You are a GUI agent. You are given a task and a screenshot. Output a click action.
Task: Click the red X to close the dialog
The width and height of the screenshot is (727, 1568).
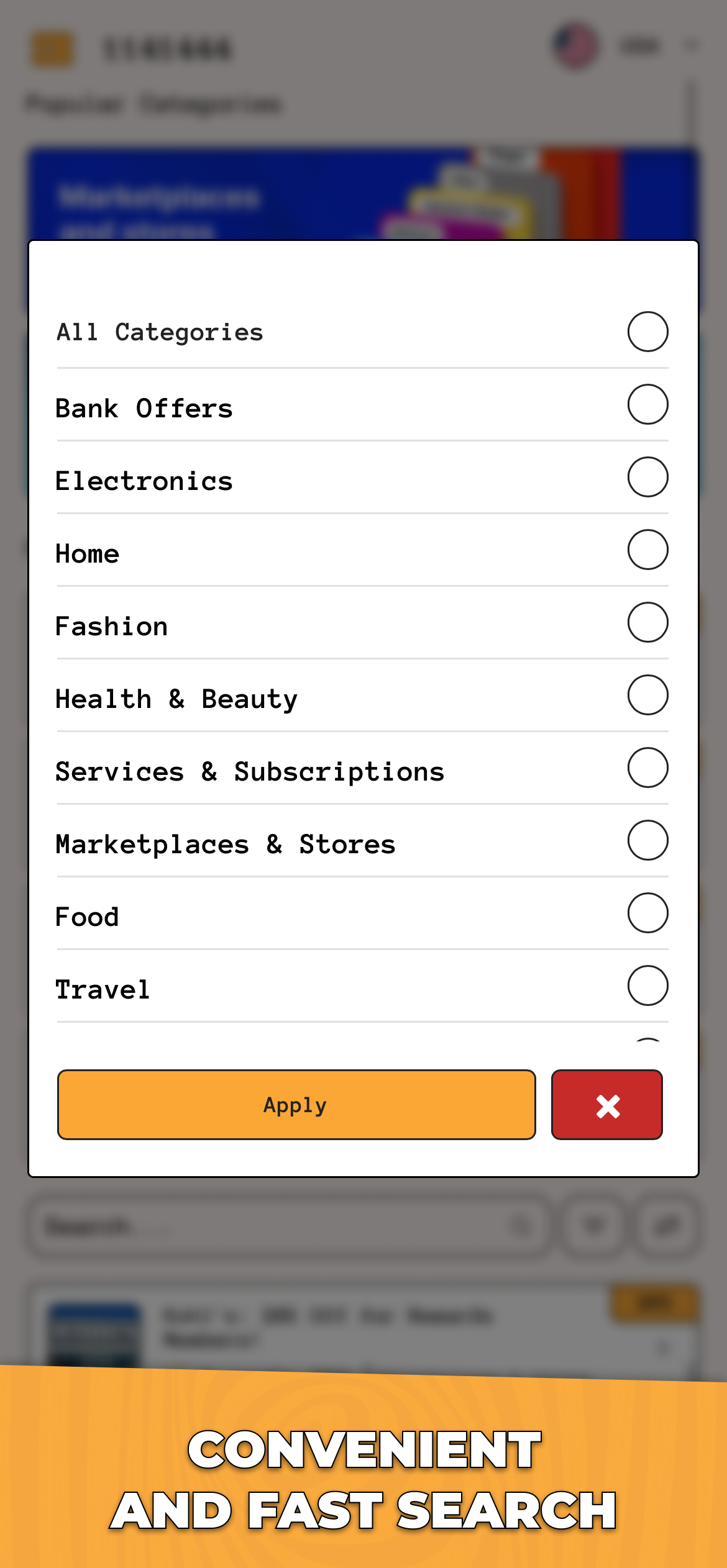point(607,1105)
